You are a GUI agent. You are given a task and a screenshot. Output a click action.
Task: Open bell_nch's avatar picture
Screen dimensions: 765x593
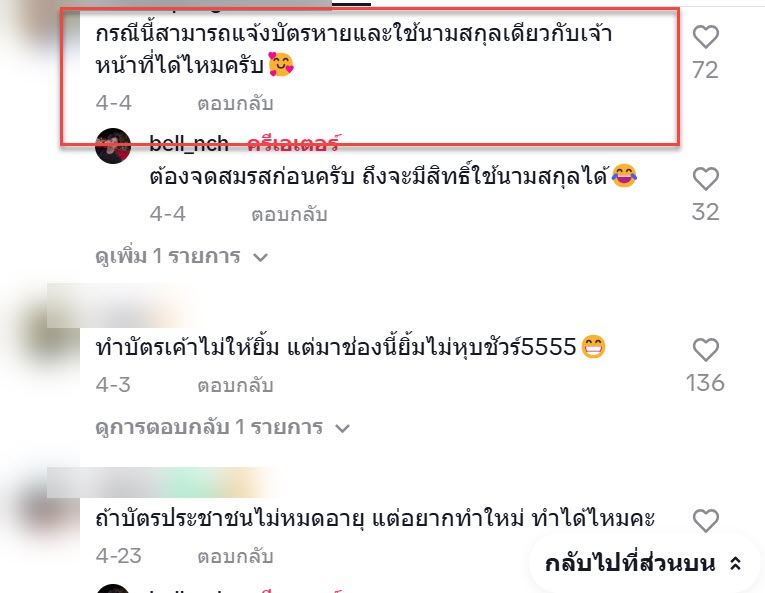point(115,147)
